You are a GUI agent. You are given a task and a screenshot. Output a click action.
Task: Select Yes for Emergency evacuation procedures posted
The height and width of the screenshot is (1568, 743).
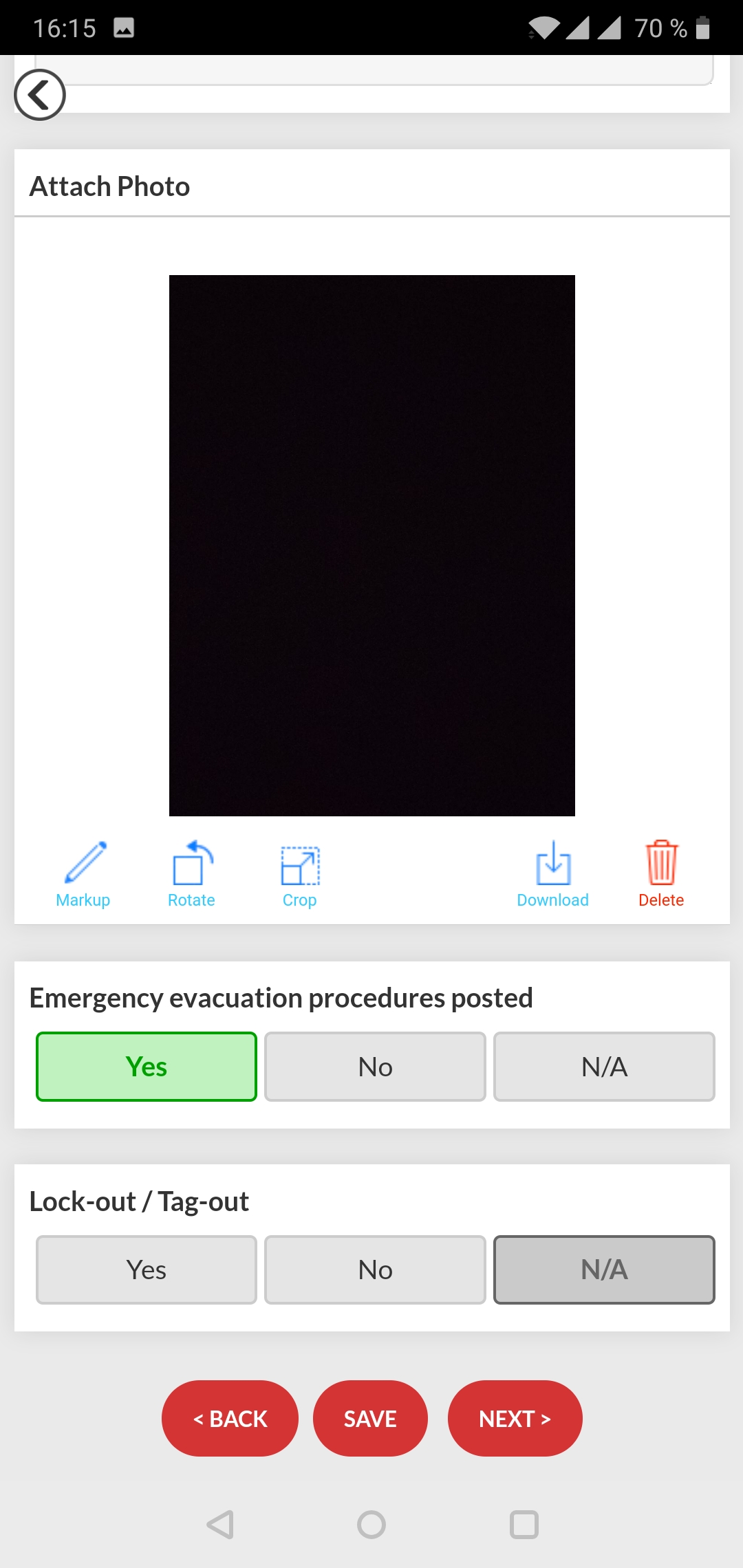[x=147, y=1067]
